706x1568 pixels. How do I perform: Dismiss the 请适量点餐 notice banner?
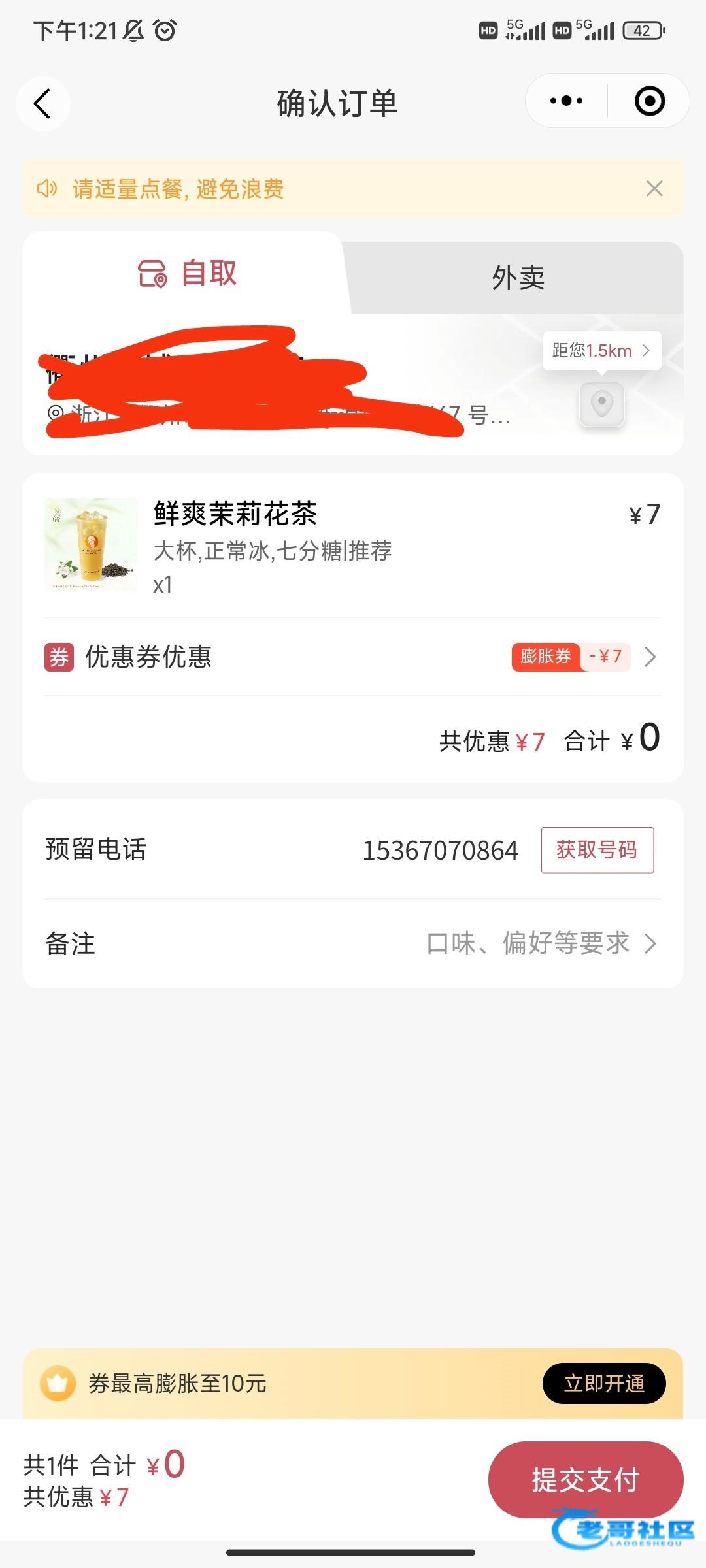pos(654,189)
